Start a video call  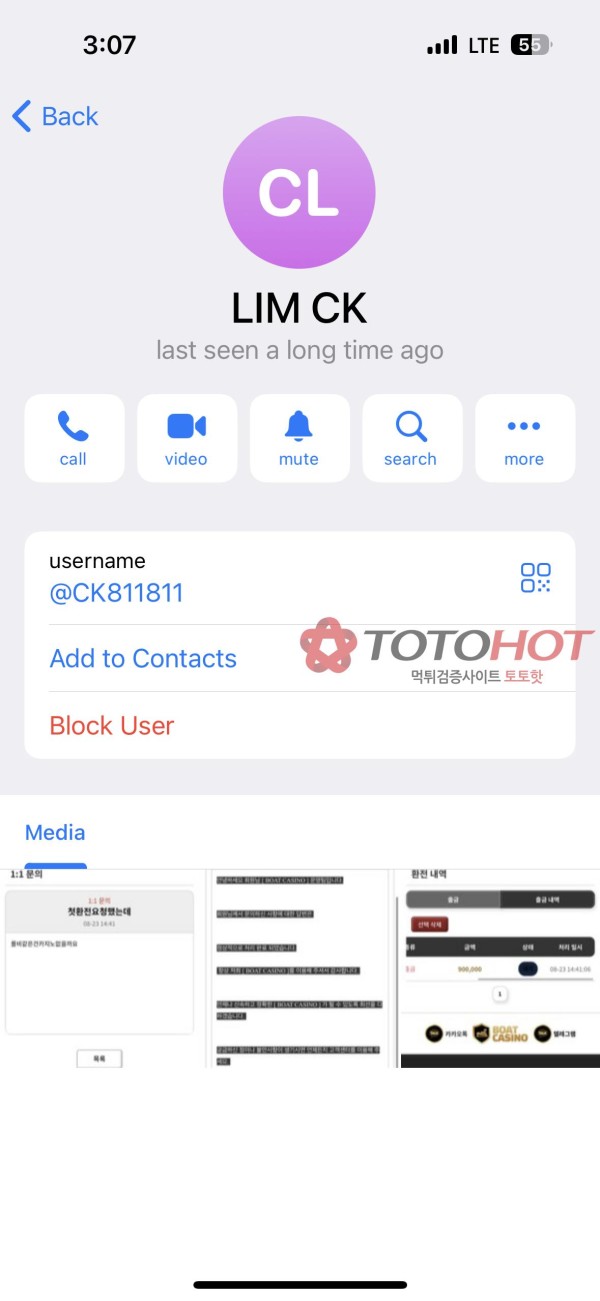click(187, 438)
